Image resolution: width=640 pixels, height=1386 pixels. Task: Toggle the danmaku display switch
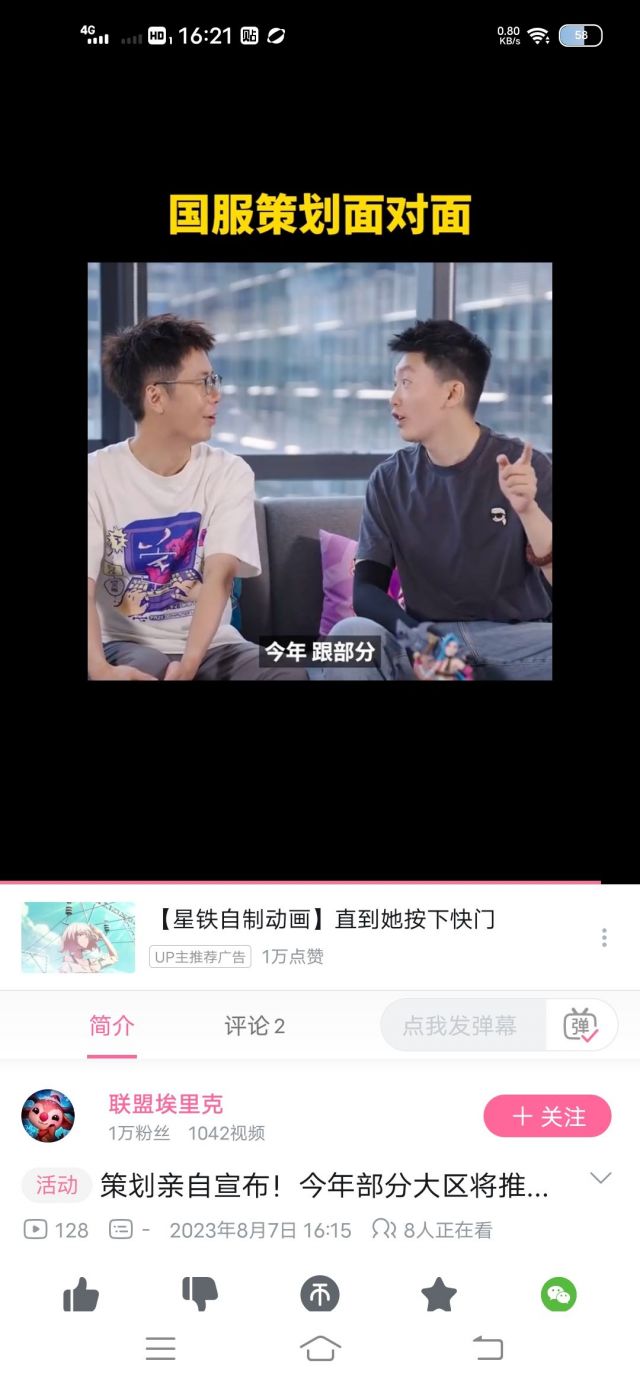pos(581,1025)
